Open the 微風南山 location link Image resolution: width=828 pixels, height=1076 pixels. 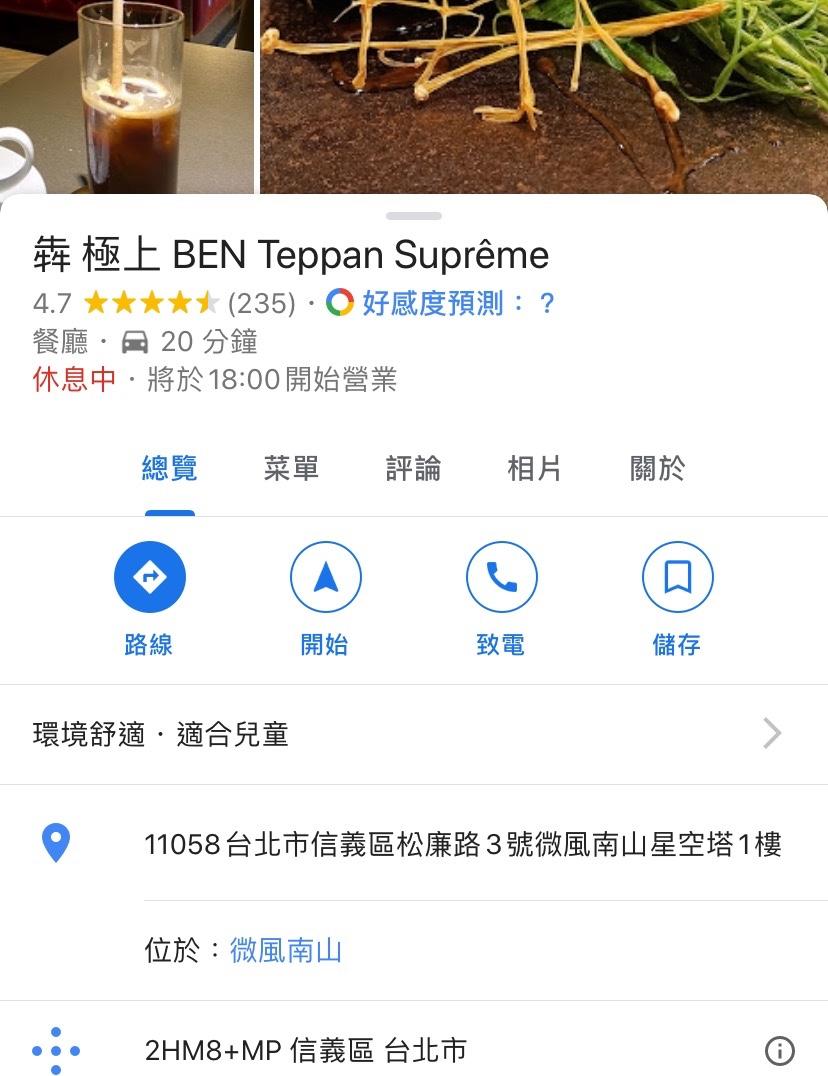286,949
